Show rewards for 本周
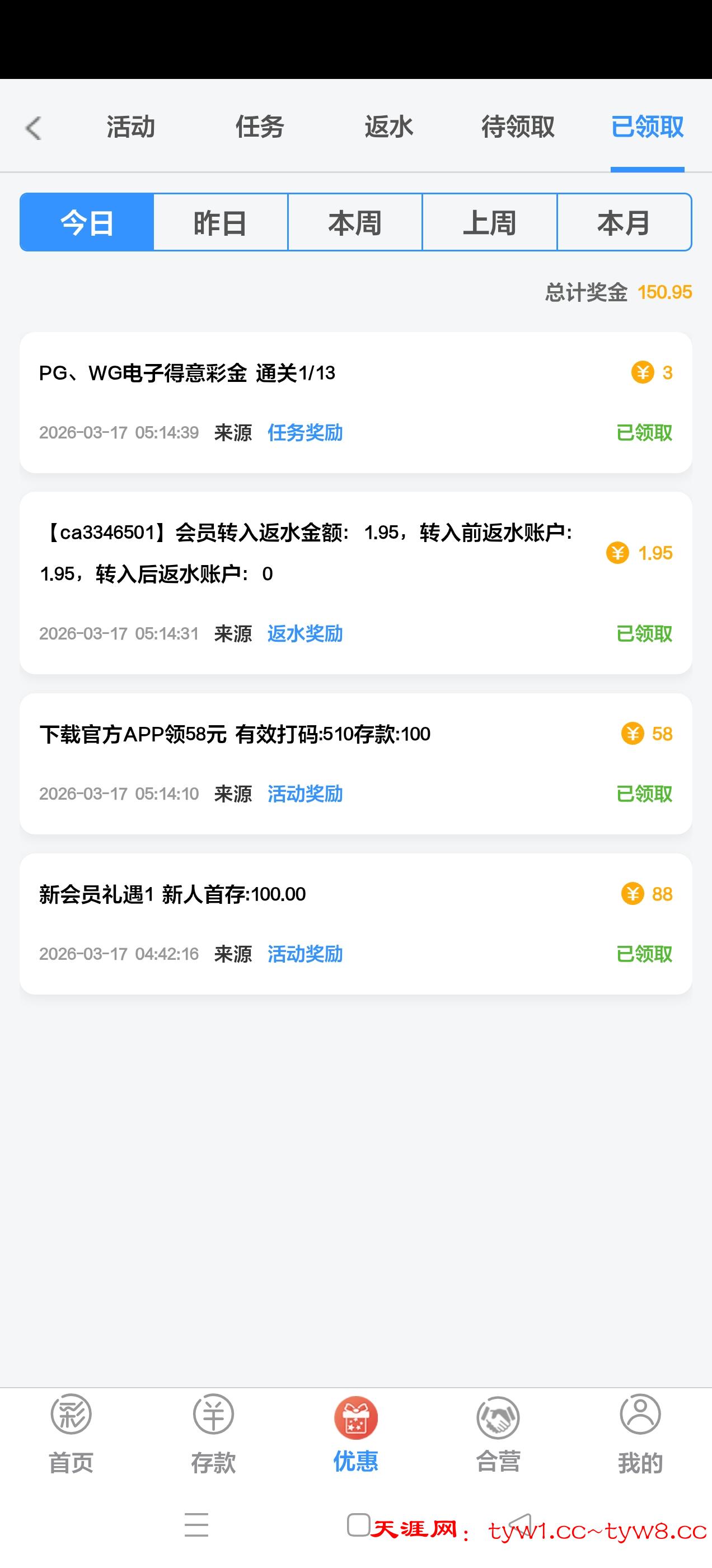Image resolution: width=712 pixels, height=1568 pixels. (355, 223)
